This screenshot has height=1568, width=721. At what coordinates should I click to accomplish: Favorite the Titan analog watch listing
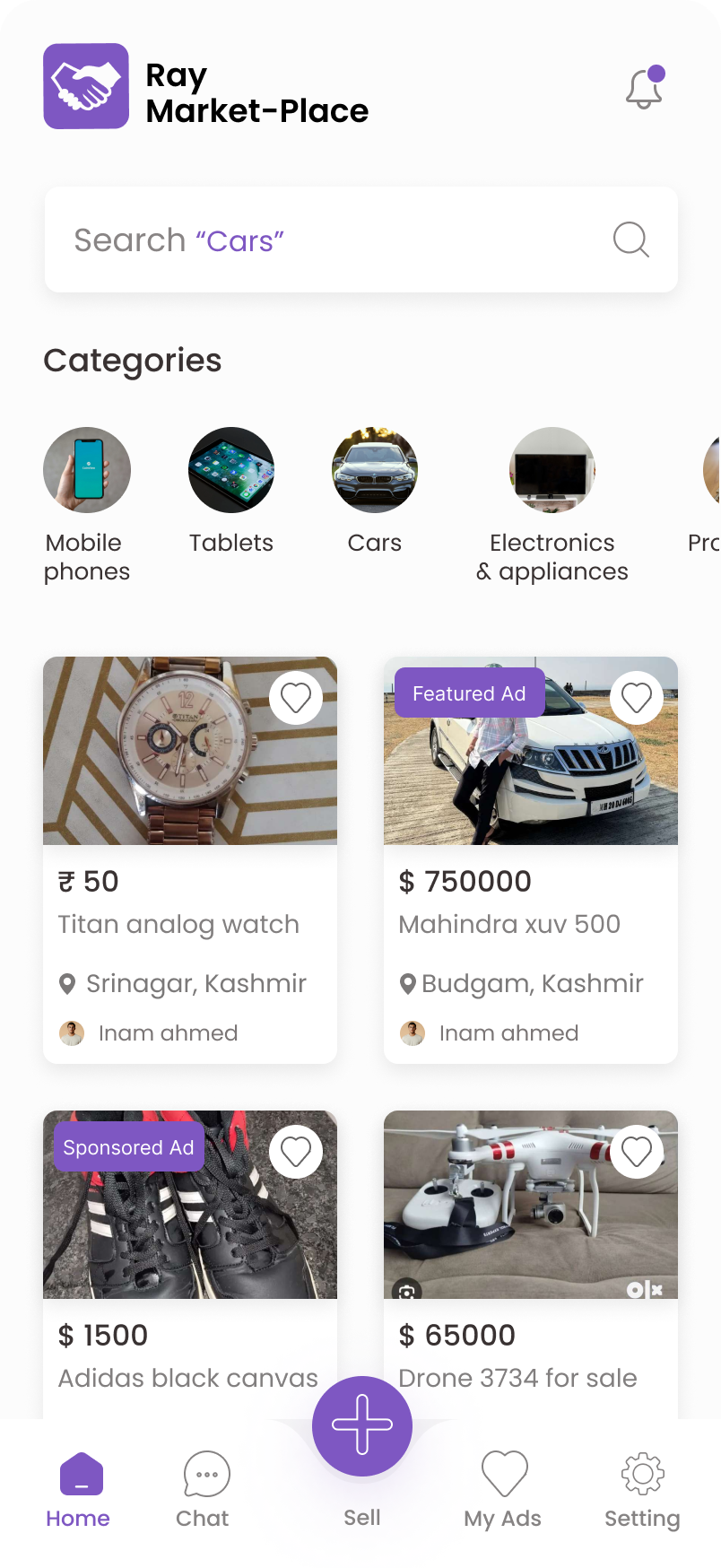pos(296,698)
